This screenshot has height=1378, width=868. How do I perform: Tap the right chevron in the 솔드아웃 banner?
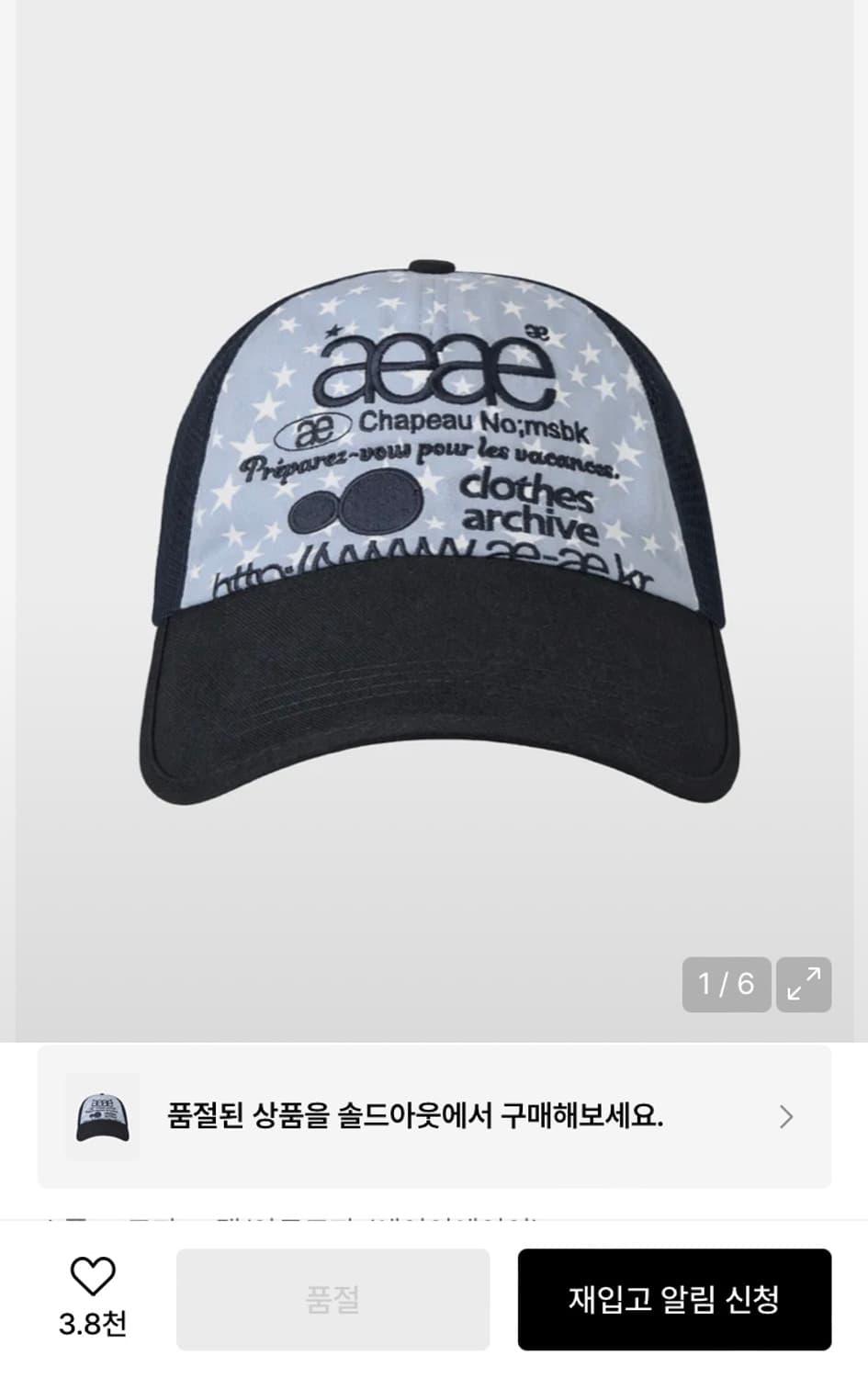click(x=785, y=1117)
